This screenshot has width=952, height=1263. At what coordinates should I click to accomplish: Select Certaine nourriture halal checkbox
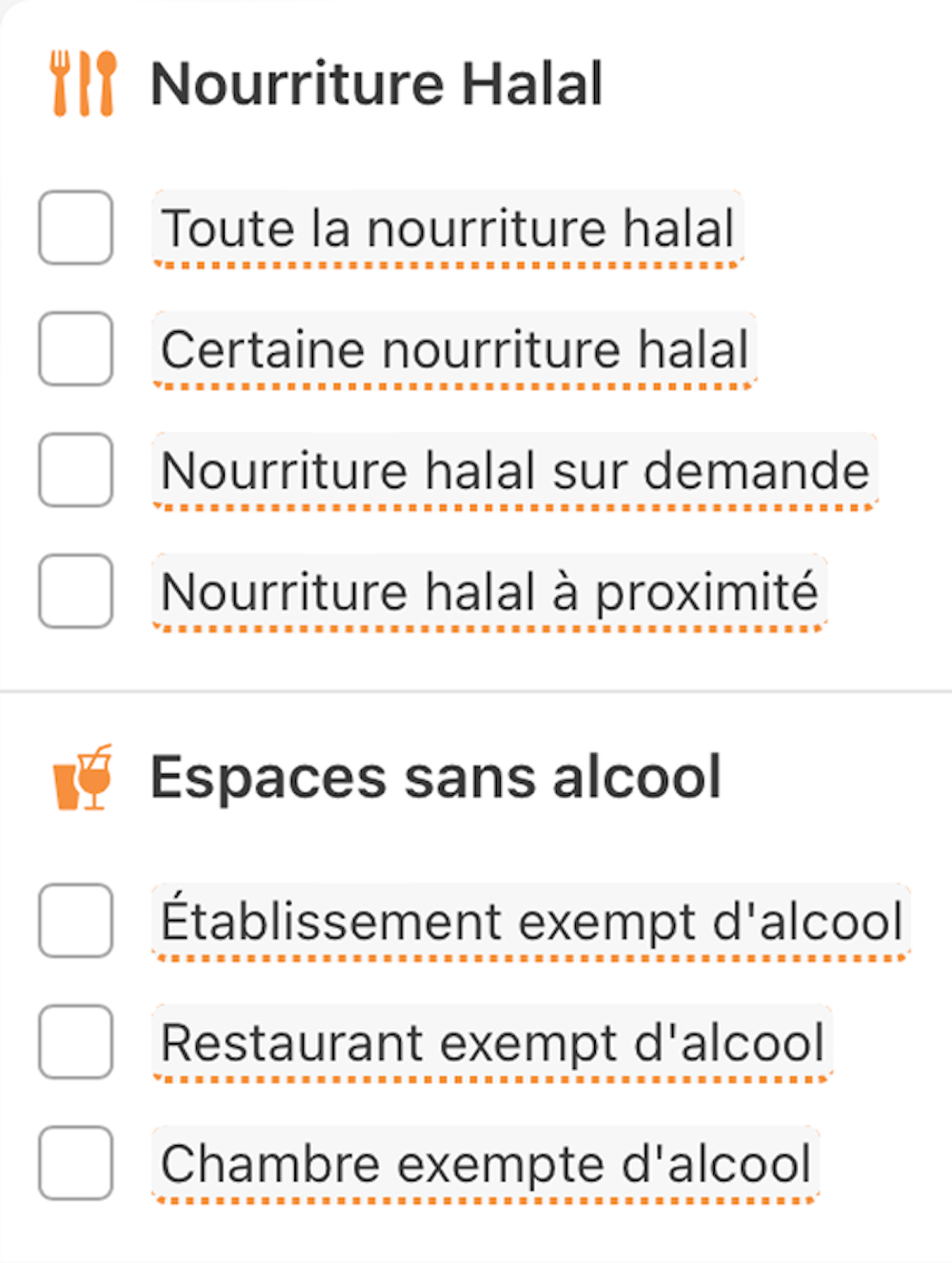(x=75, y=348)
